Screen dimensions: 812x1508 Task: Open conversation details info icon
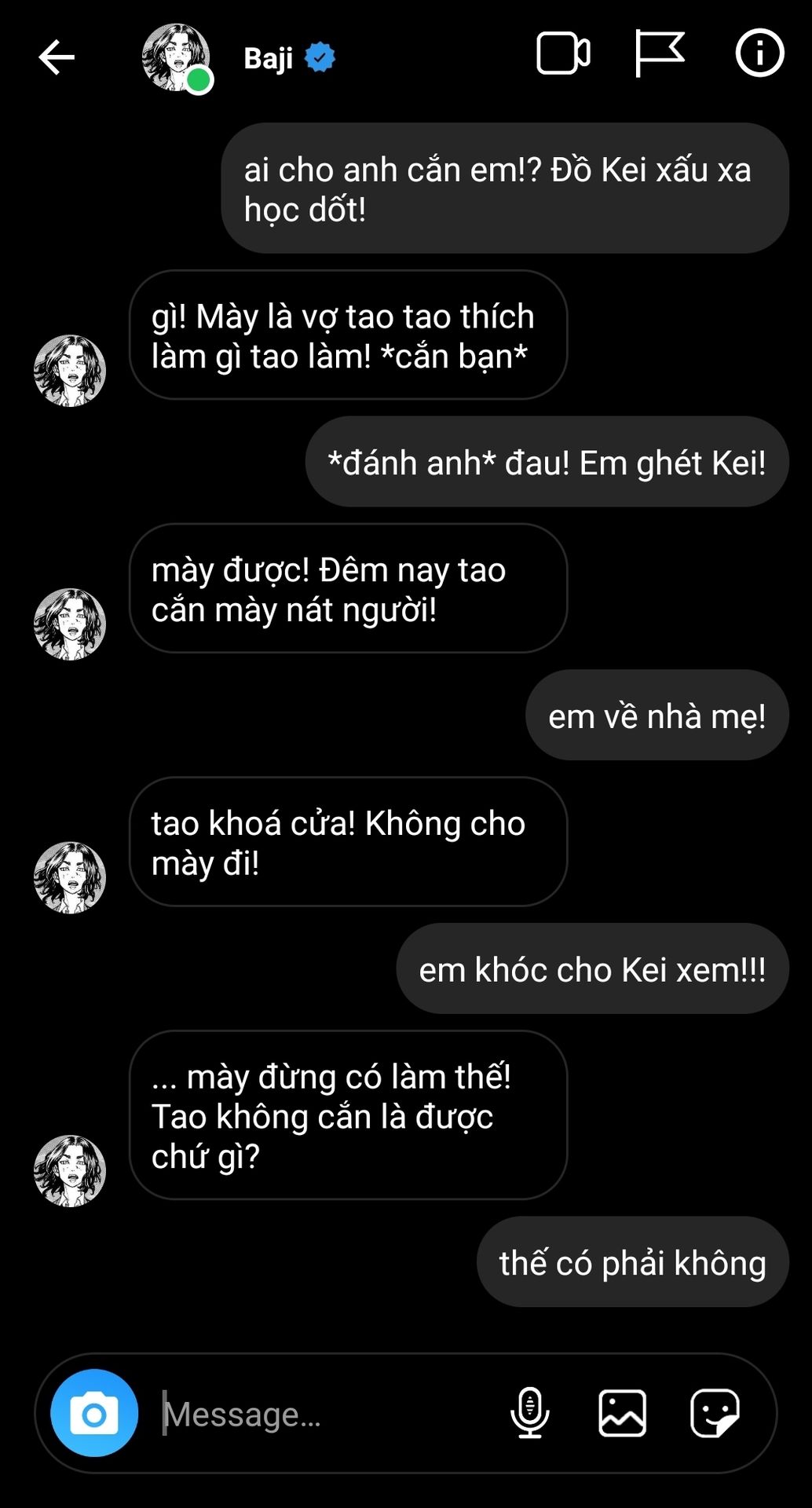759,53
